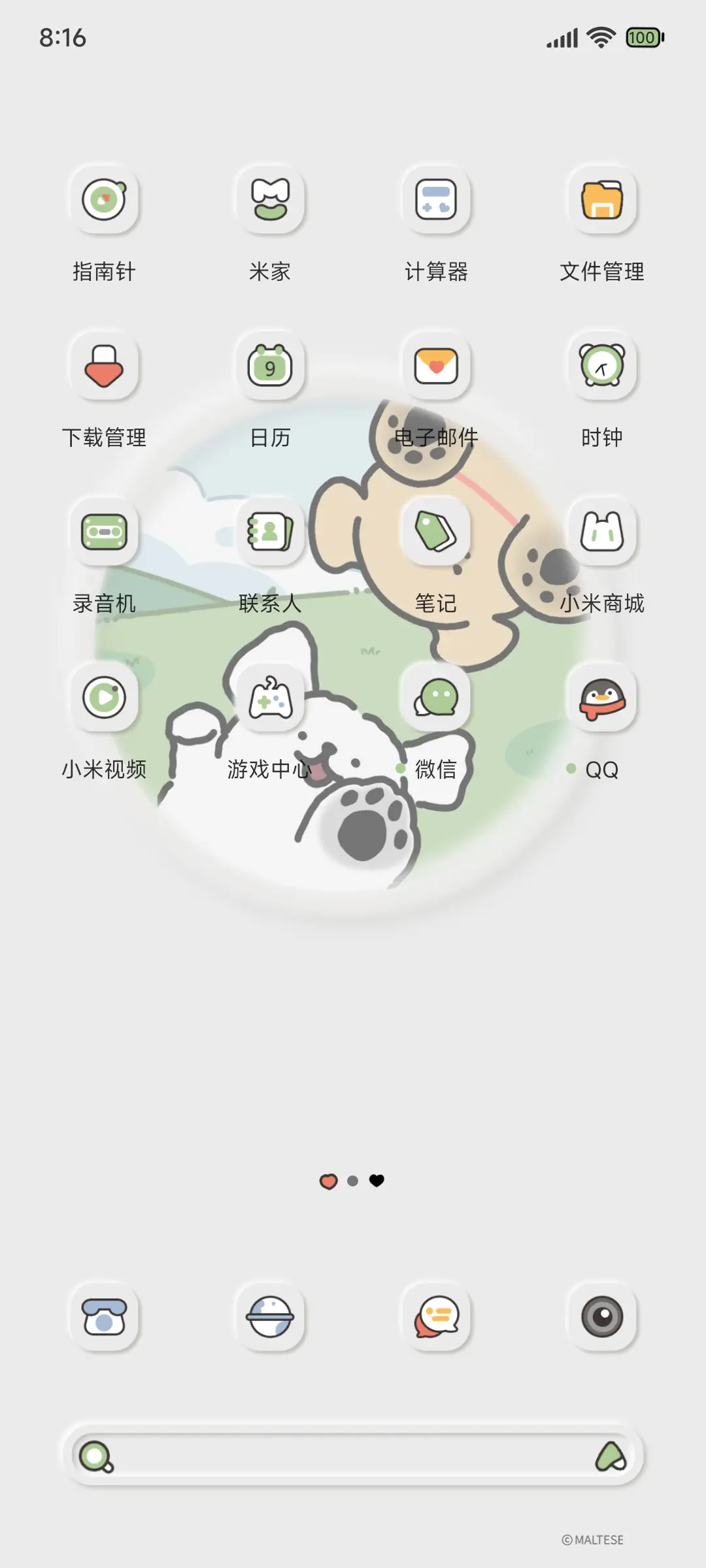Play videos in 小米视频
The height and width of the screenshot is (1568, 706).
tap(105, 698)
